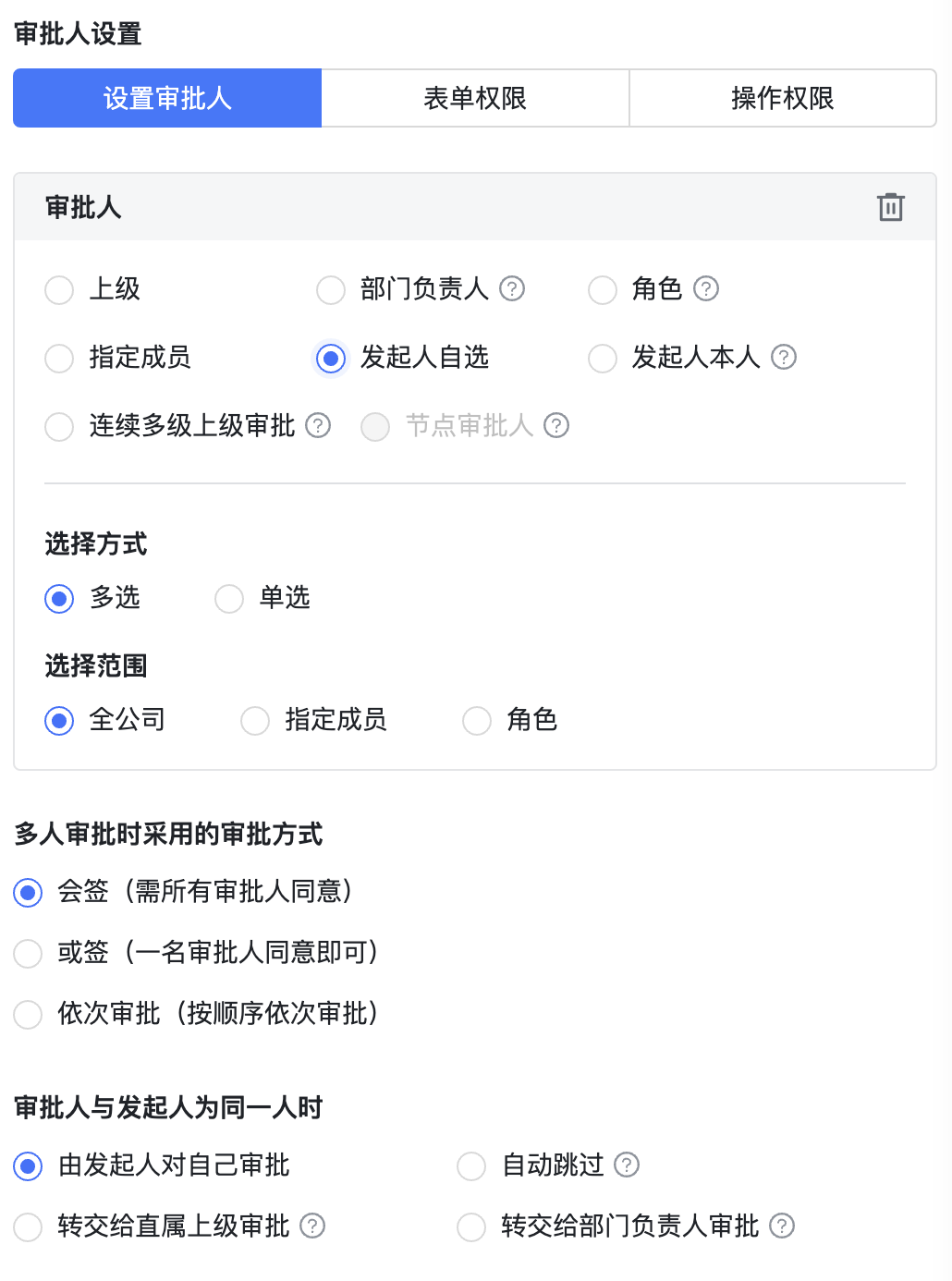The width and height of the screenshot is (952, 1281).
Task: Open question mark tooltip for 节点审批人
Action: coord(555,426)
